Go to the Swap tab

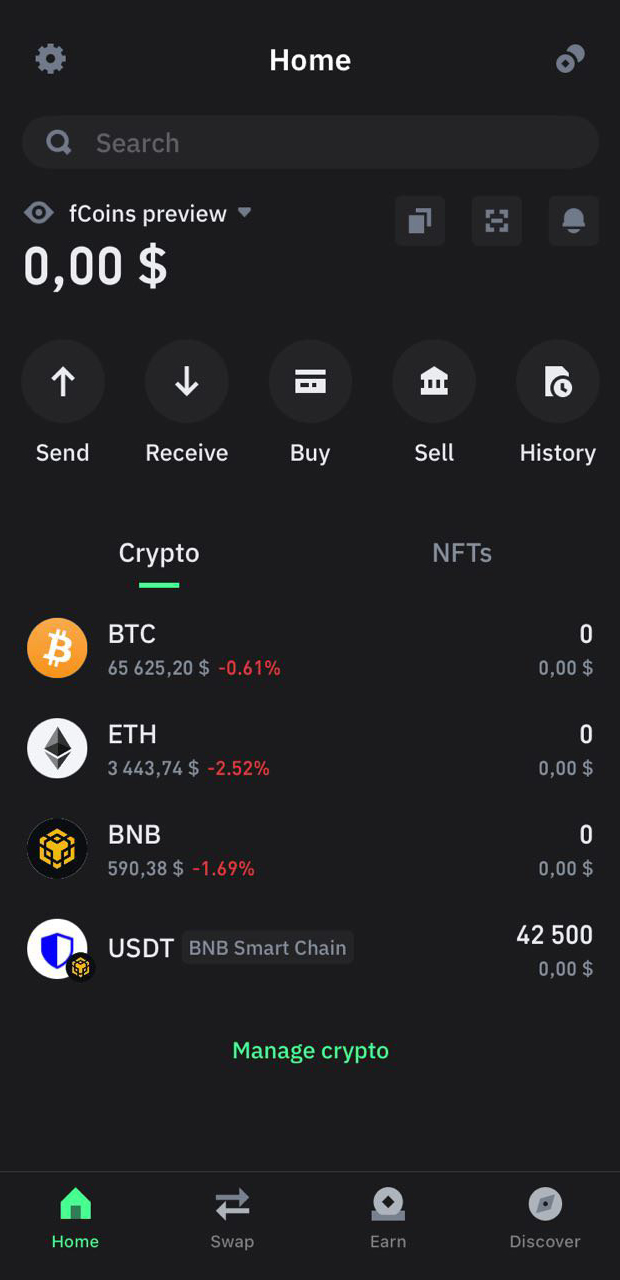[232, 1217]
